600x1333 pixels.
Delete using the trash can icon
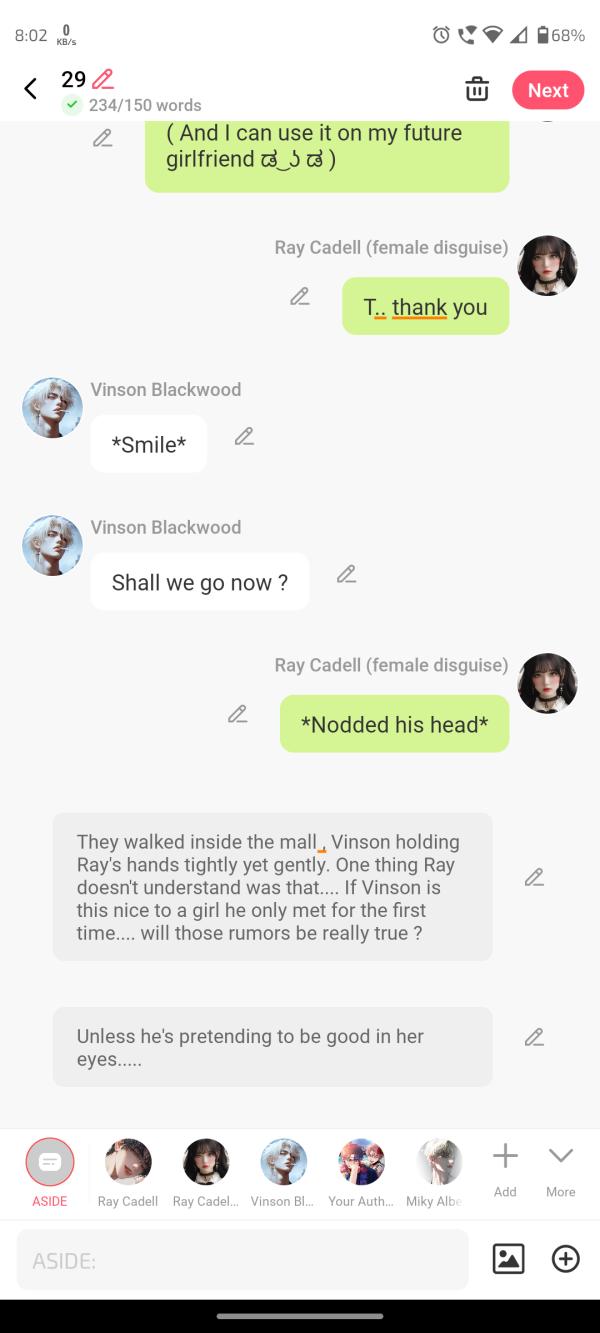477,89
